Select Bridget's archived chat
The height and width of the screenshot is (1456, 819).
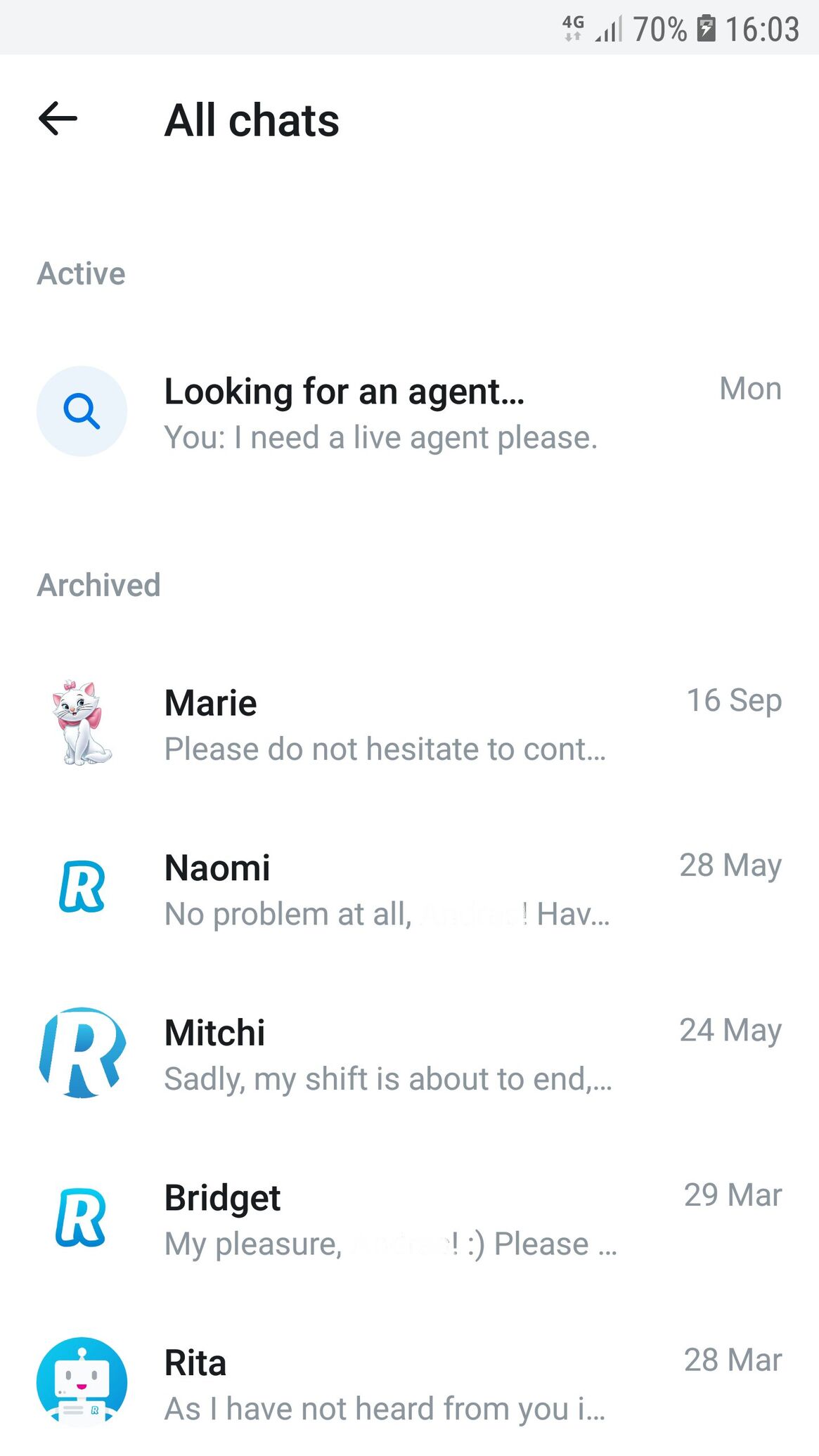[409, 1218]
